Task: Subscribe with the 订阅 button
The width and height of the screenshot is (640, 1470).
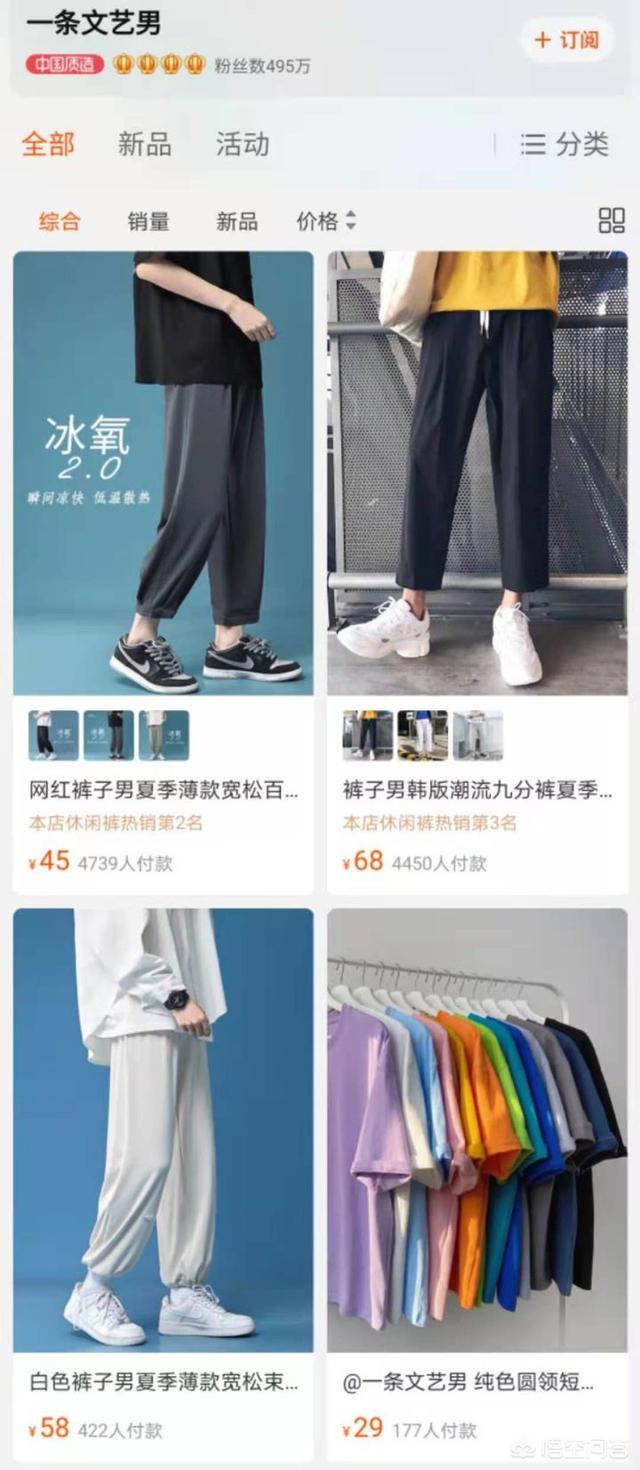Action: tap(567, 40)
